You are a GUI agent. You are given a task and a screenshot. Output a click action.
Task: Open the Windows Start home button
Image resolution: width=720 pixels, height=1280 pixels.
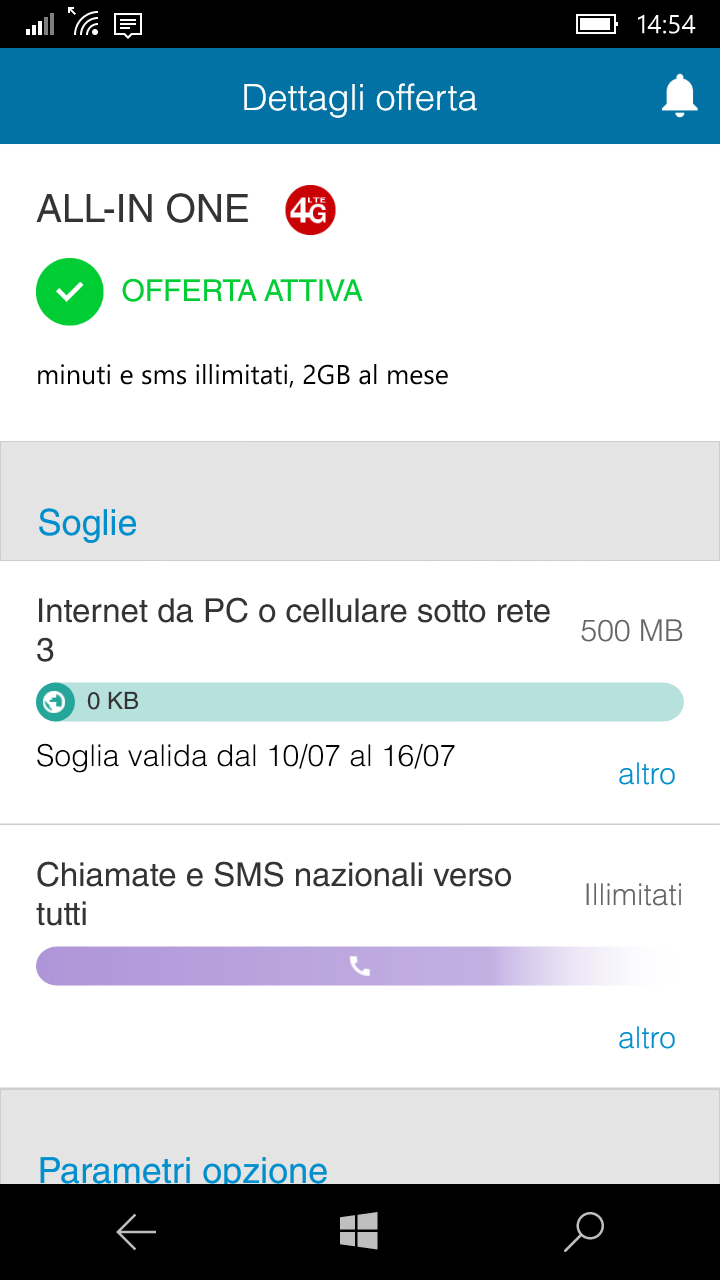pyautogui.click(x=359, y=1231)
